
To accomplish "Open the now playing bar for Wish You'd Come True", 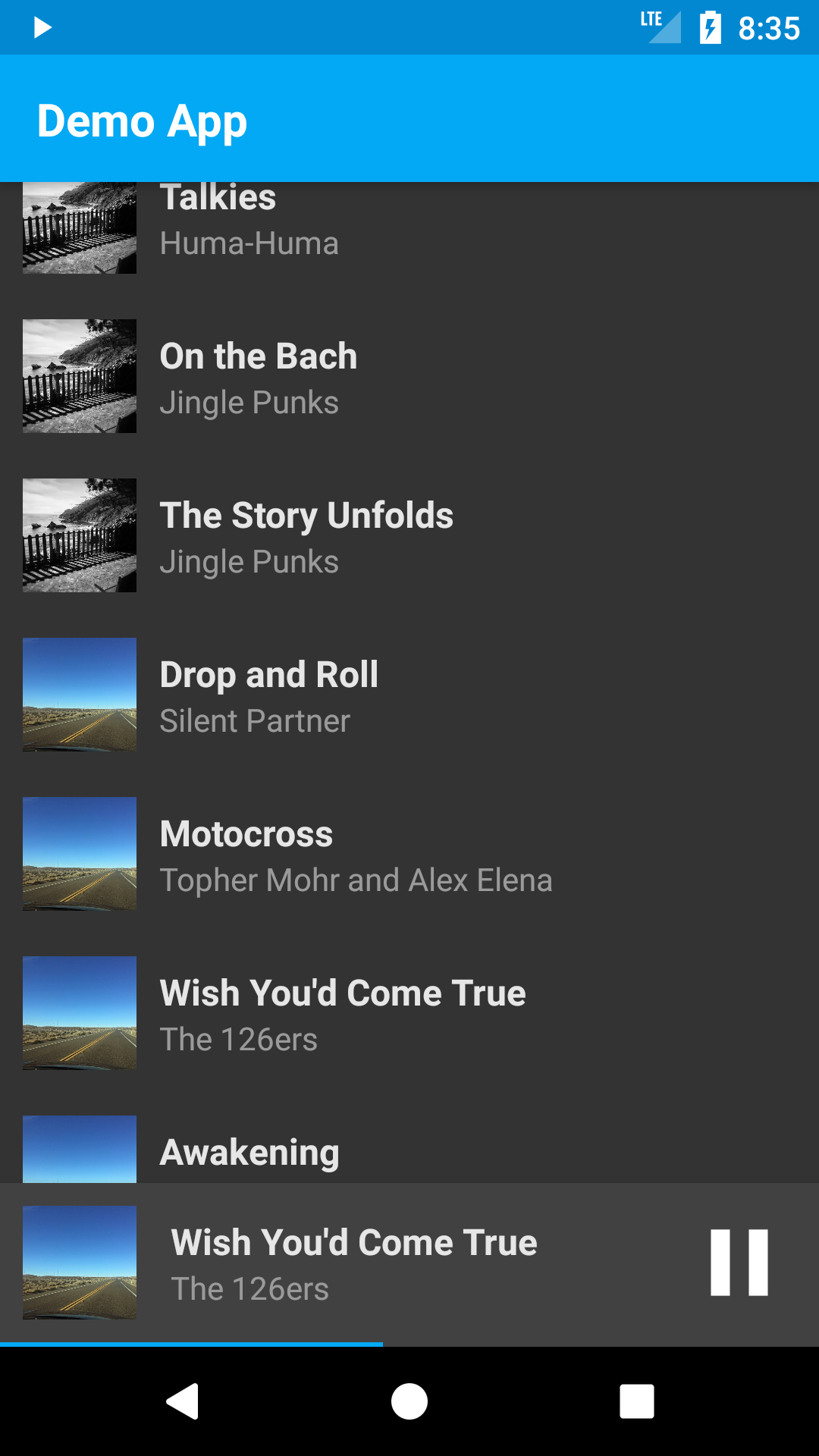I will point(354,1263).
